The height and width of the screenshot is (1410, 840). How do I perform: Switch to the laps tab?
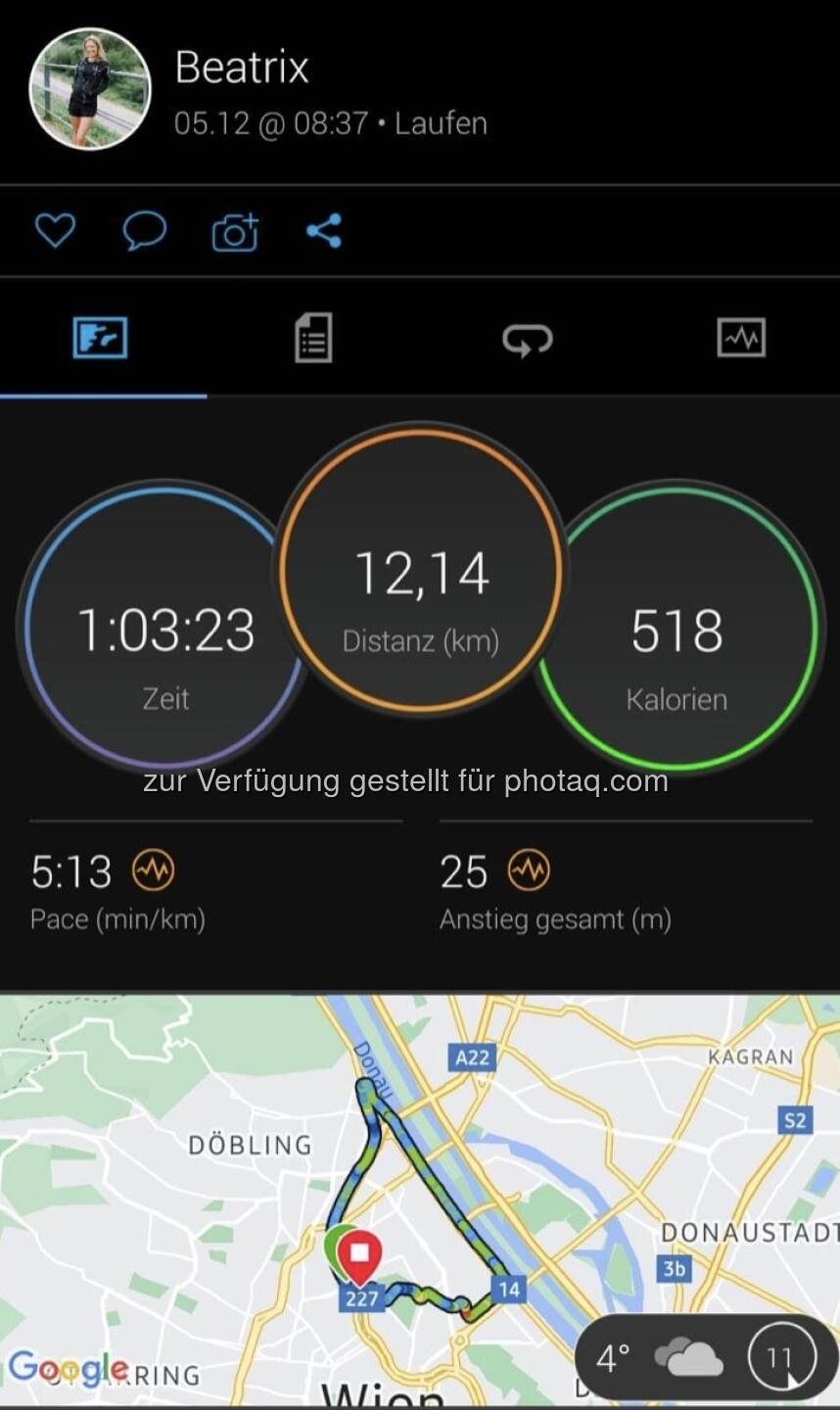(528, 339)
